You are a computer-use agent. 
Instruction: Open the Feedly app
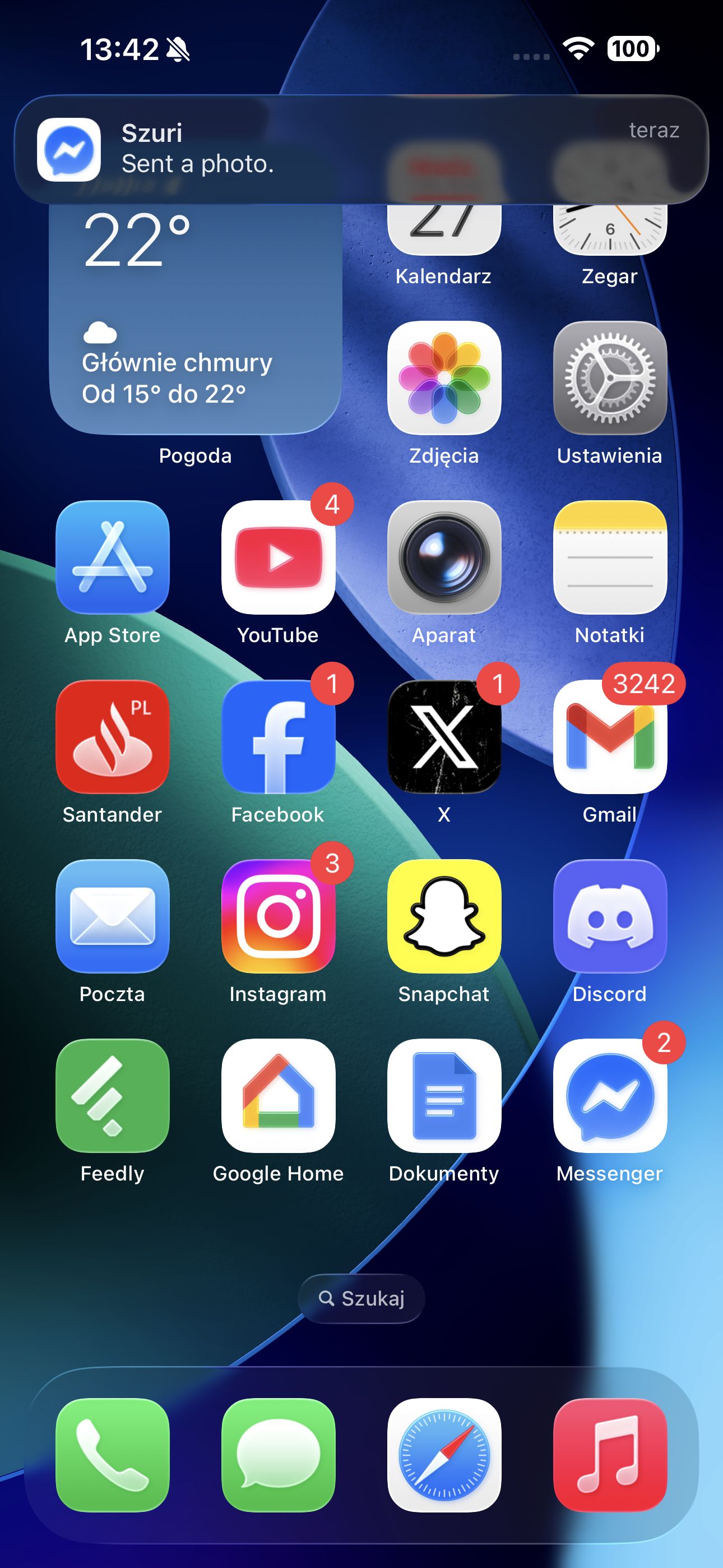113,1096
